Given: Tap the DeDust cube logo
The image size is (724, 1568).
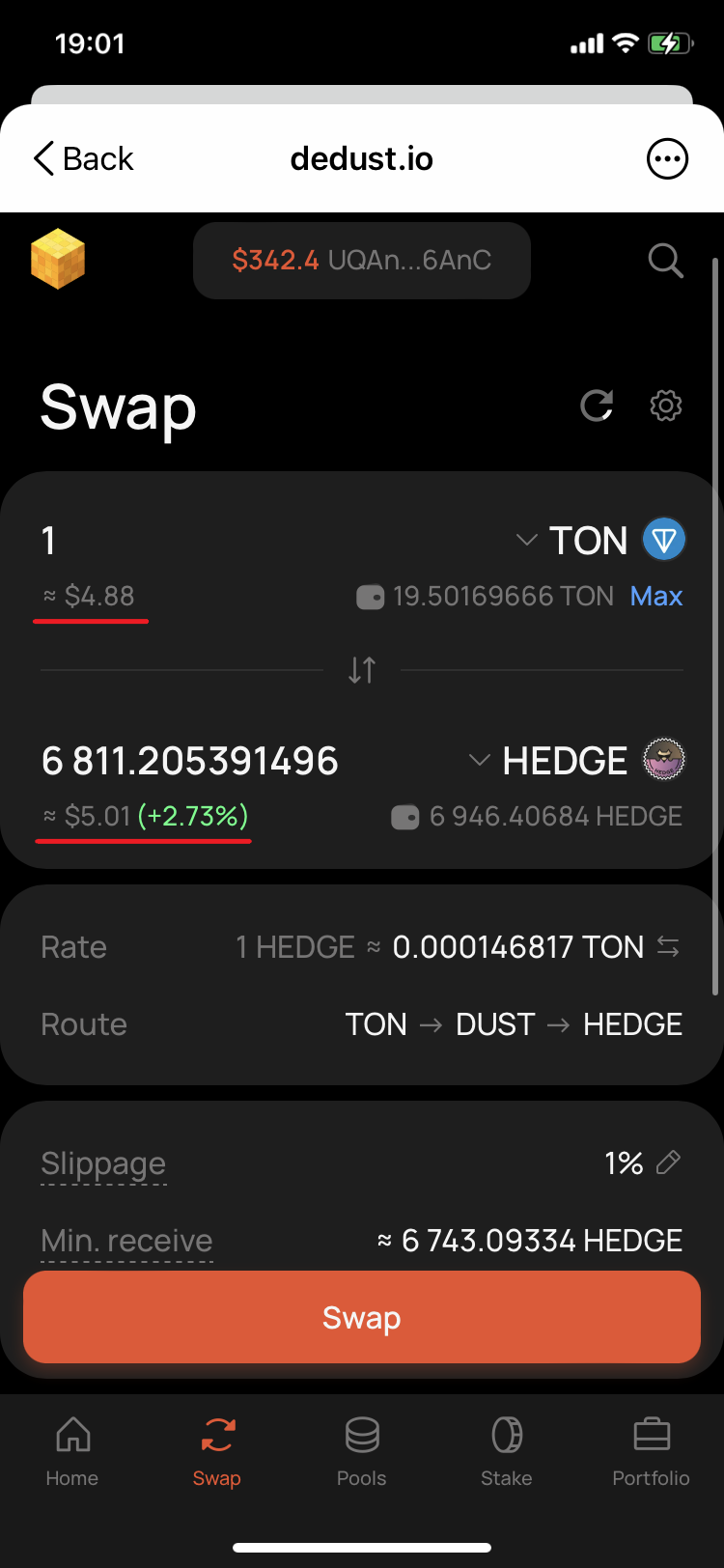Looking at the screenshot, I should click(x=58, y=259).
